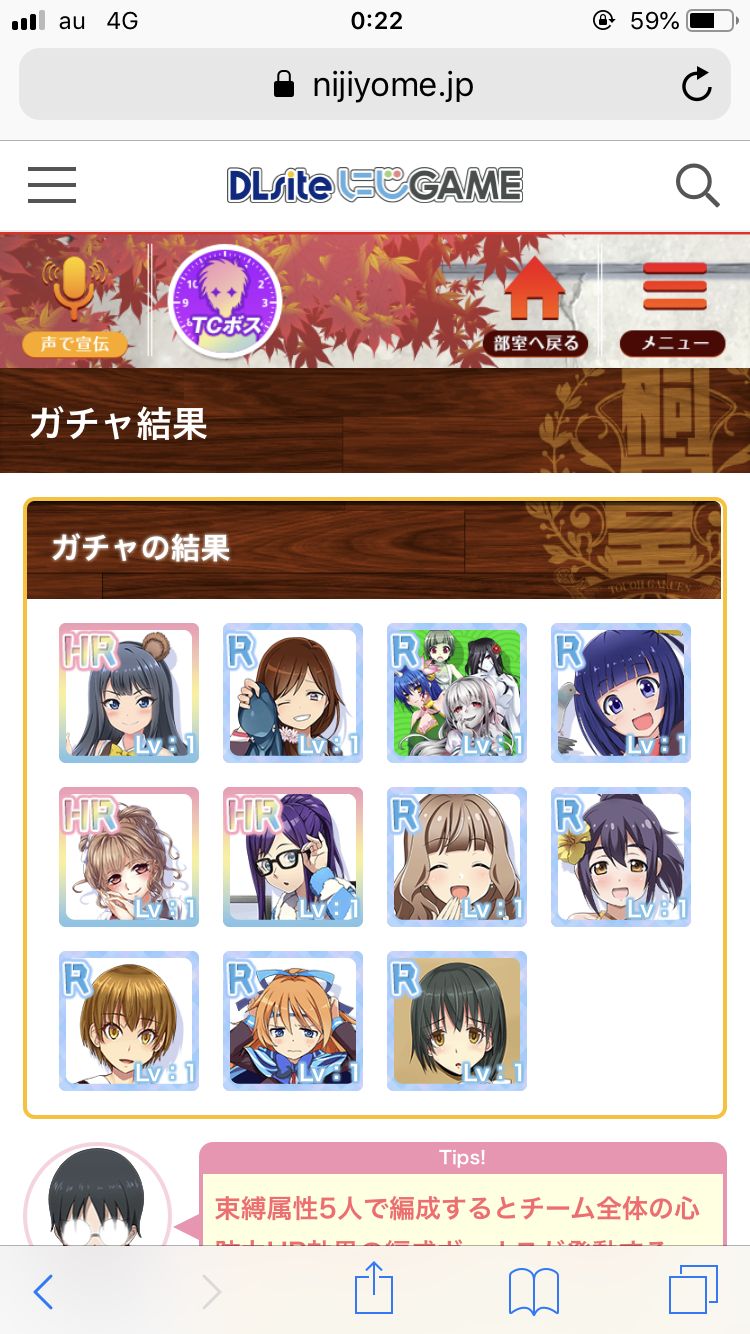This screenshot has height=1334, width=750.
Task: Open HR card with bear-eared girl
Action: tap(129, 693)
